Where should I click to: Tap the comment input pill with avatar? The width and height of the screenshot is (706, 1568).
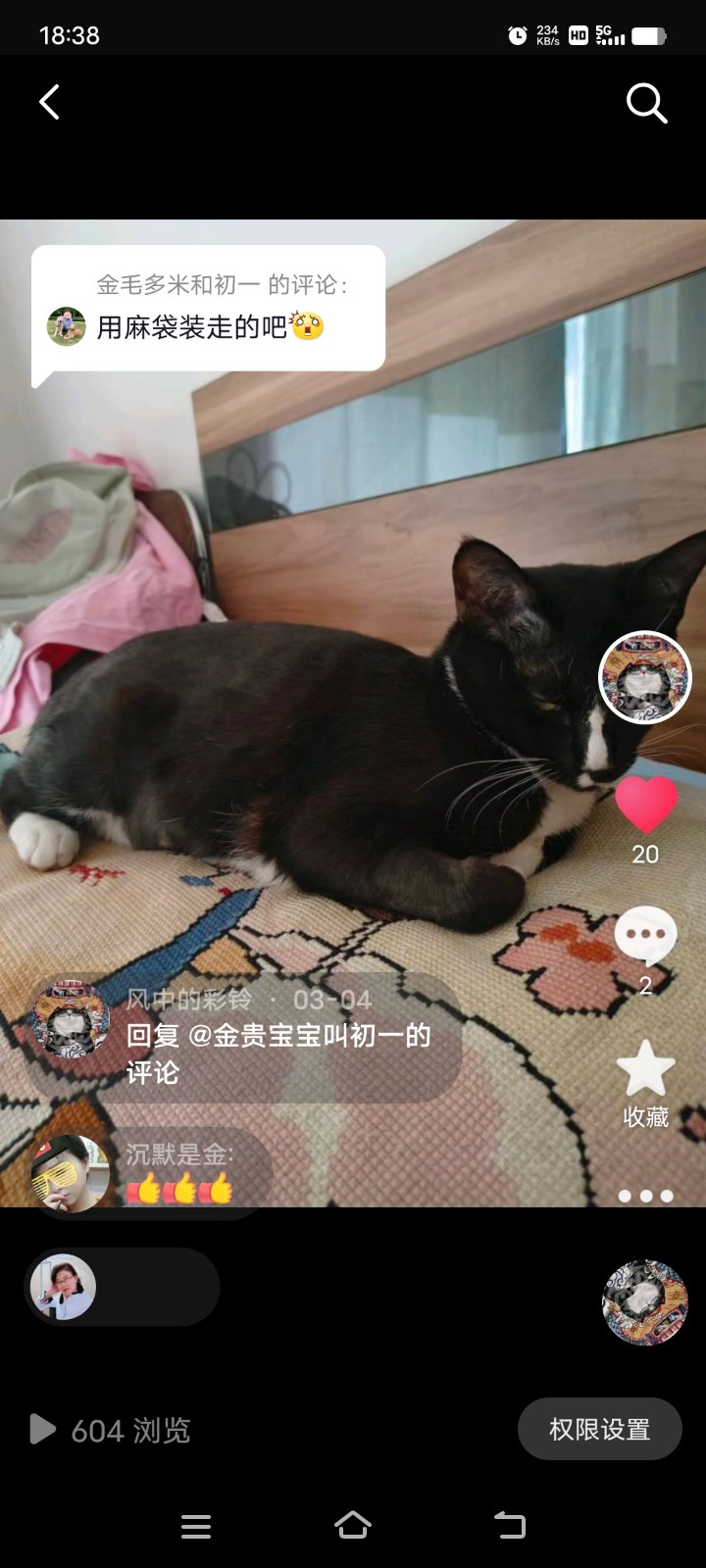[123, 1287]
